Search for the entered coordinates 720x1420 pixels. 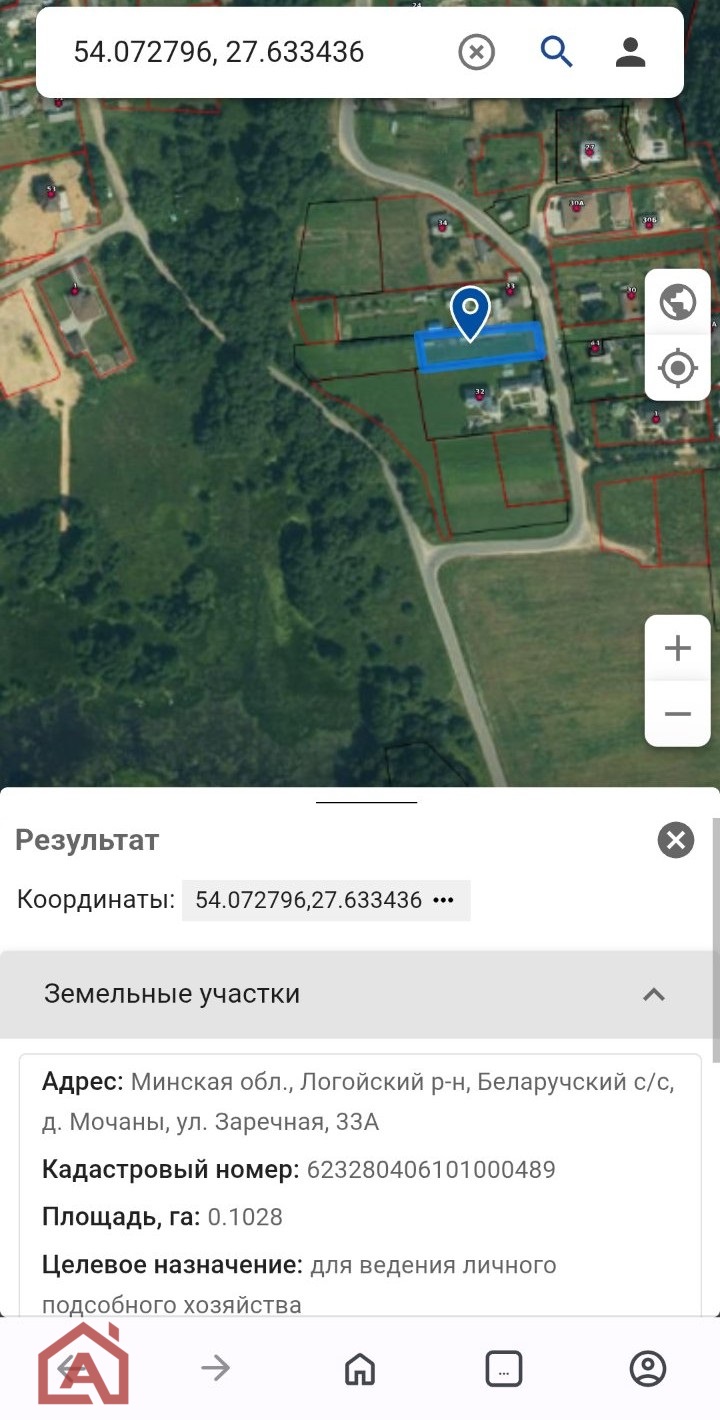pos(556,52)
